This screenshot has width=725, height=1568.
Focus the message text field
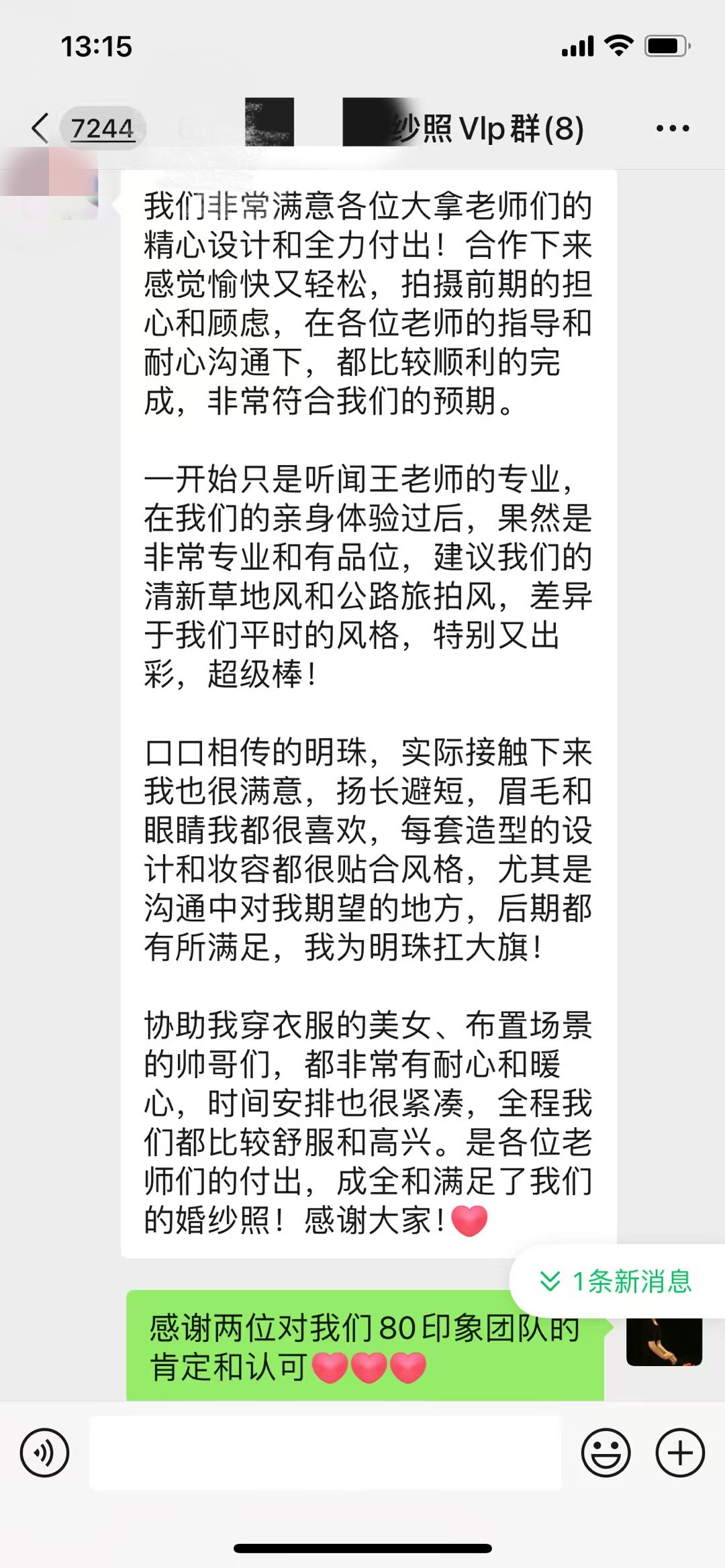[x=326, y=1453]
